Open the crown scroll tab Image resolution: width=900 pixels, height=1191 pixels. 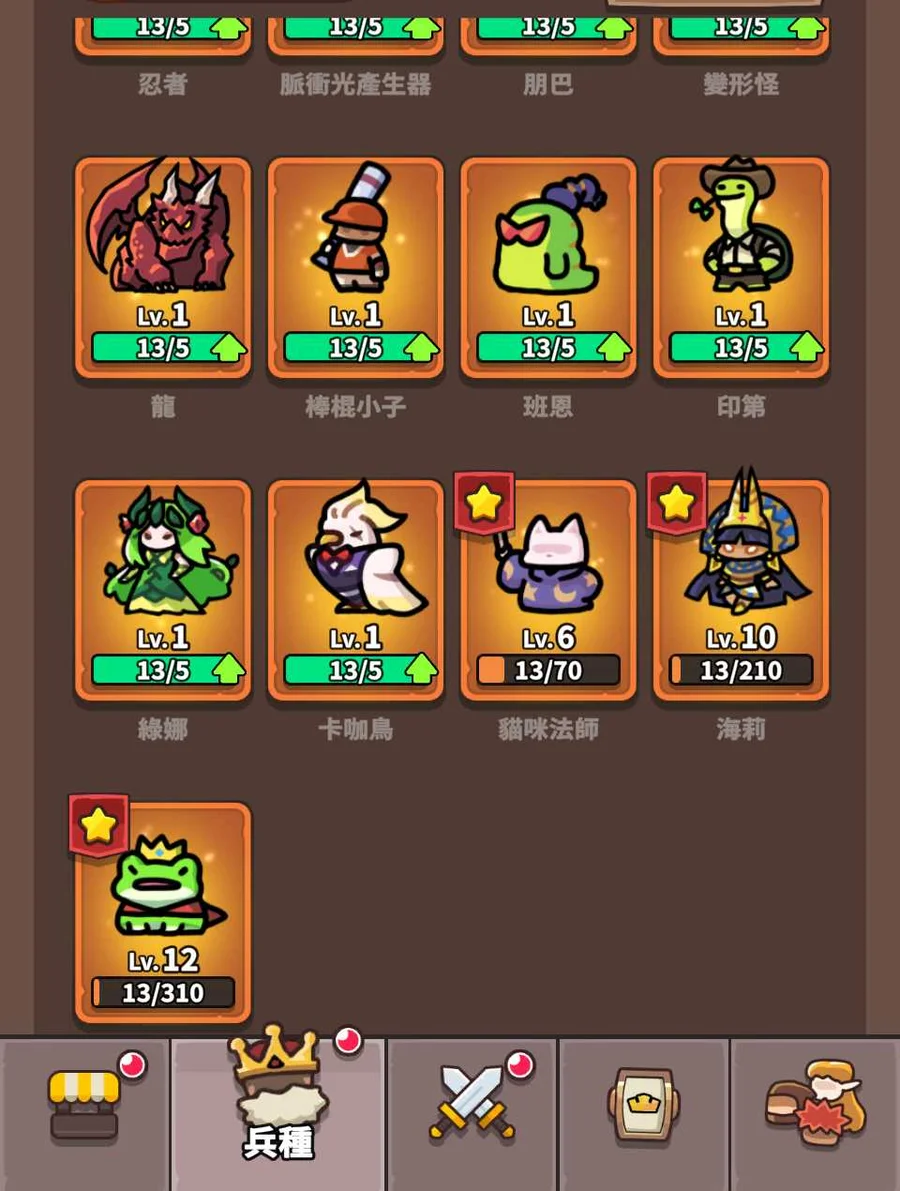[643, 1112]
